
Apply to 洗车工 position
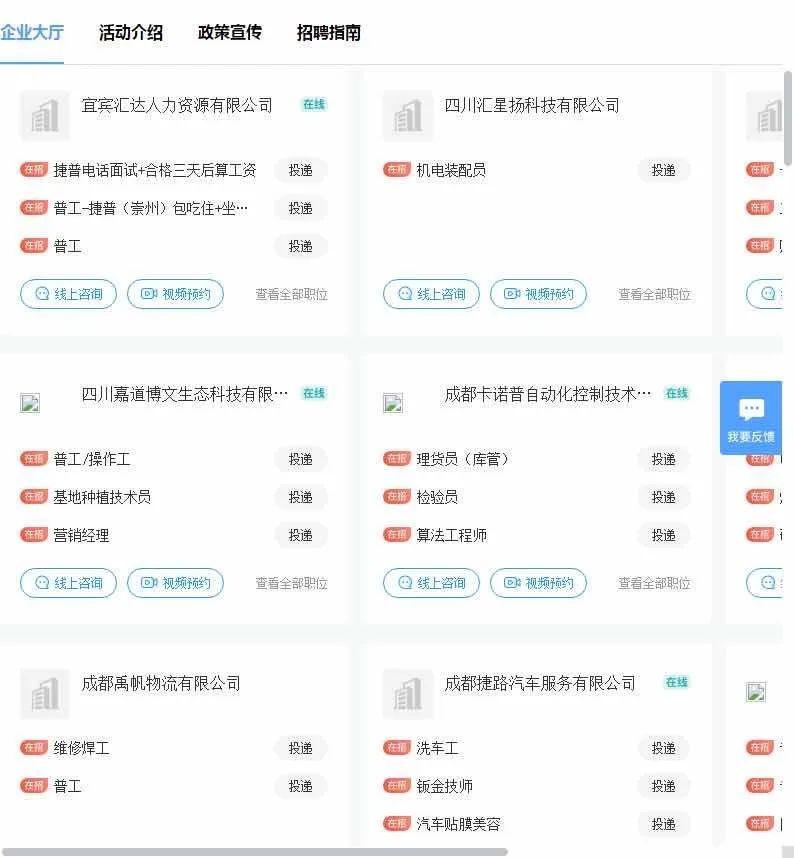663,748
